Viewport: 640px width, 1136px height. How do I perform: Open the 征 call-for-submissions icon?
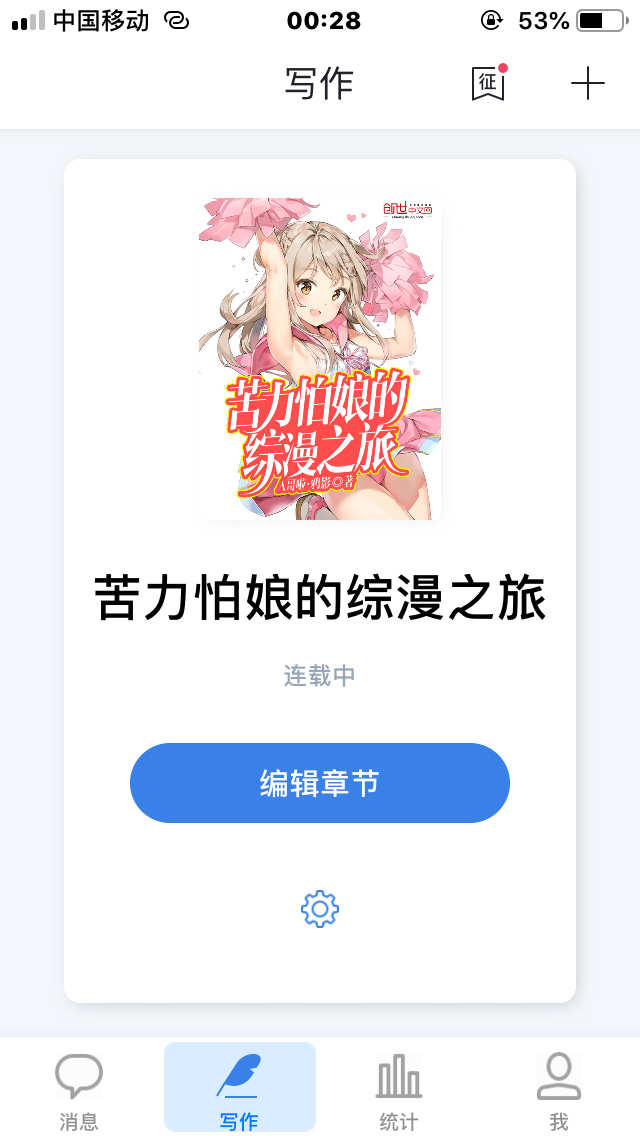[488, 83]
